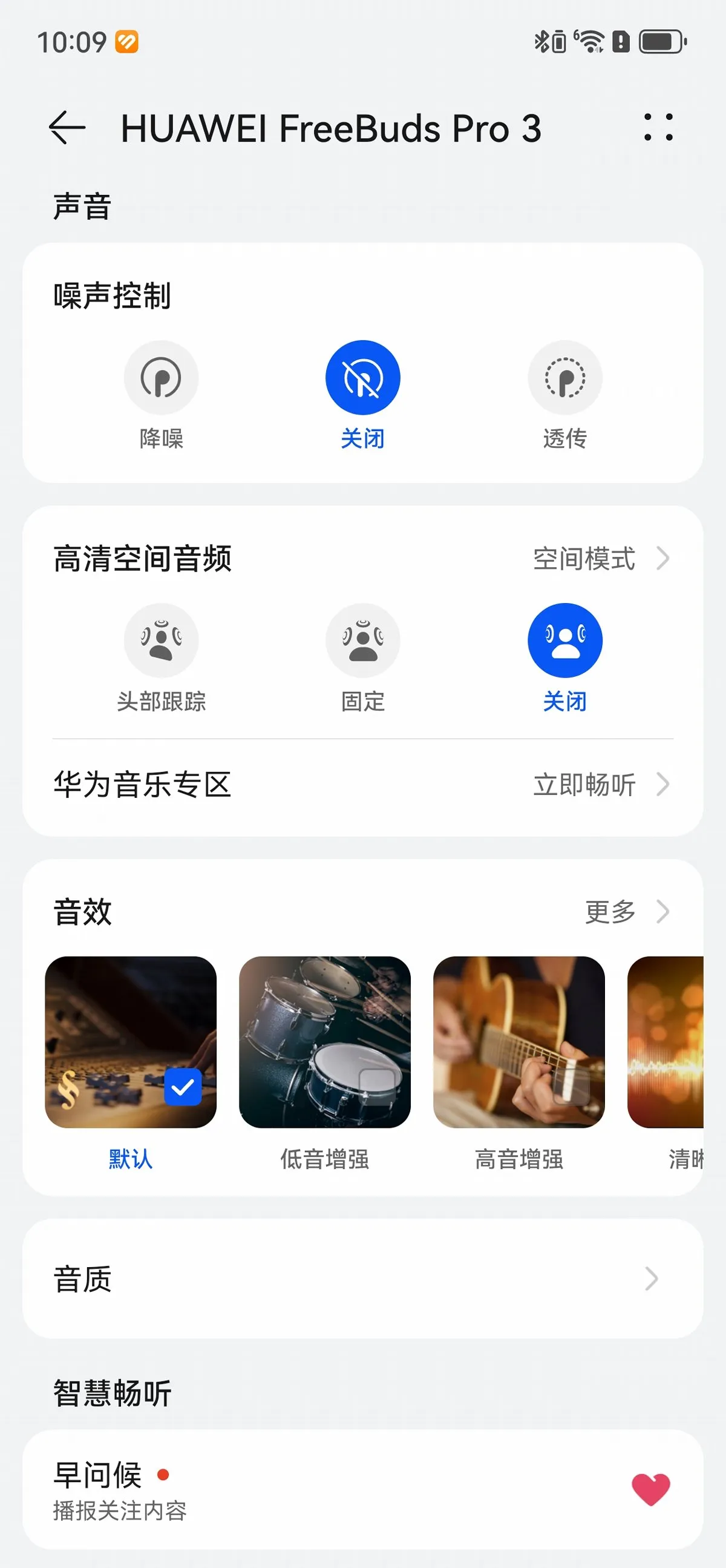Open 早问候 播报关注内容
This screenshot has height=1568, width=726.
(x=363, y=1489)
